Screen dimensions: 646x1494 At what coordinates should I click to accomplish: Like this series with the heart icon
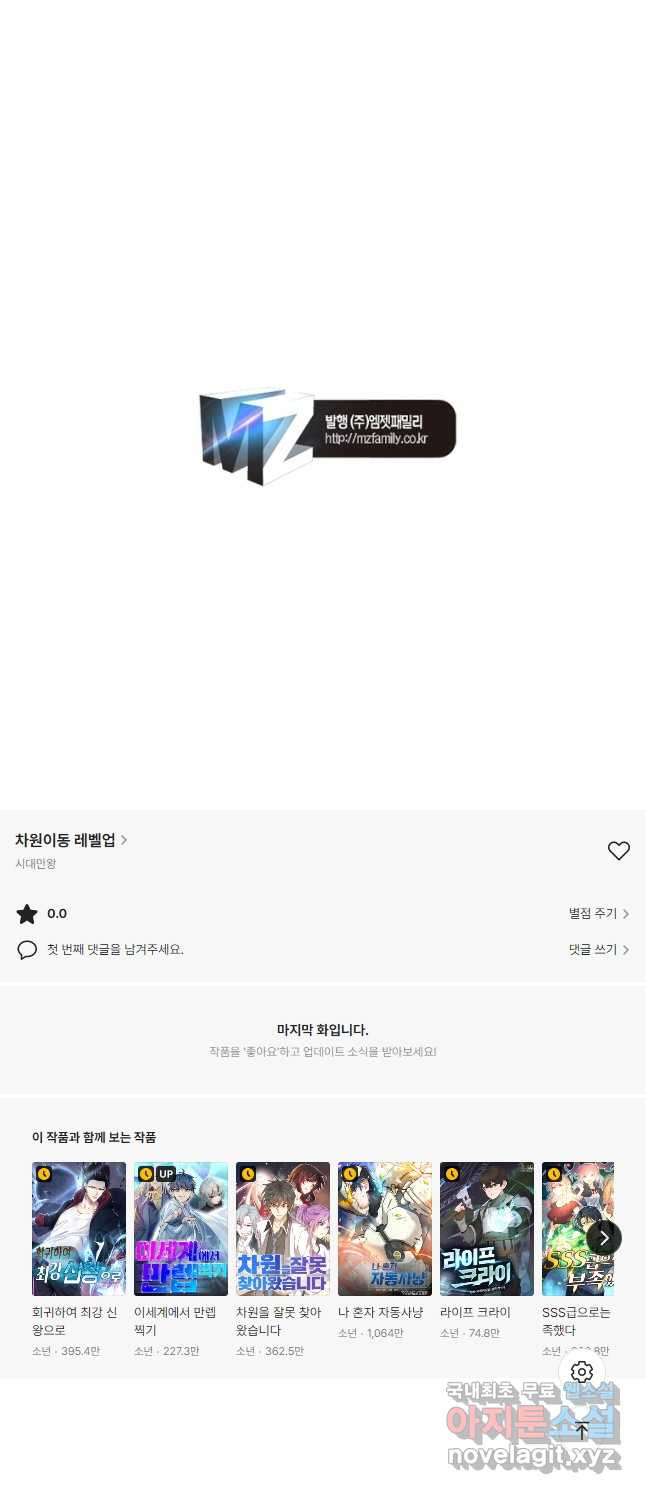click(x=619, y=851)
